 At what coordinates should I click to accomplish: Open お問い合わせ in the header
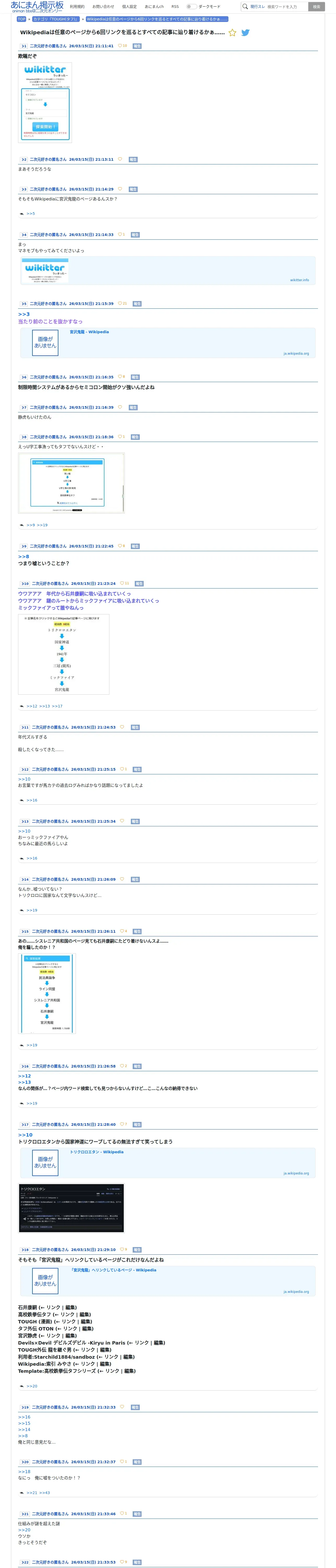103,7
